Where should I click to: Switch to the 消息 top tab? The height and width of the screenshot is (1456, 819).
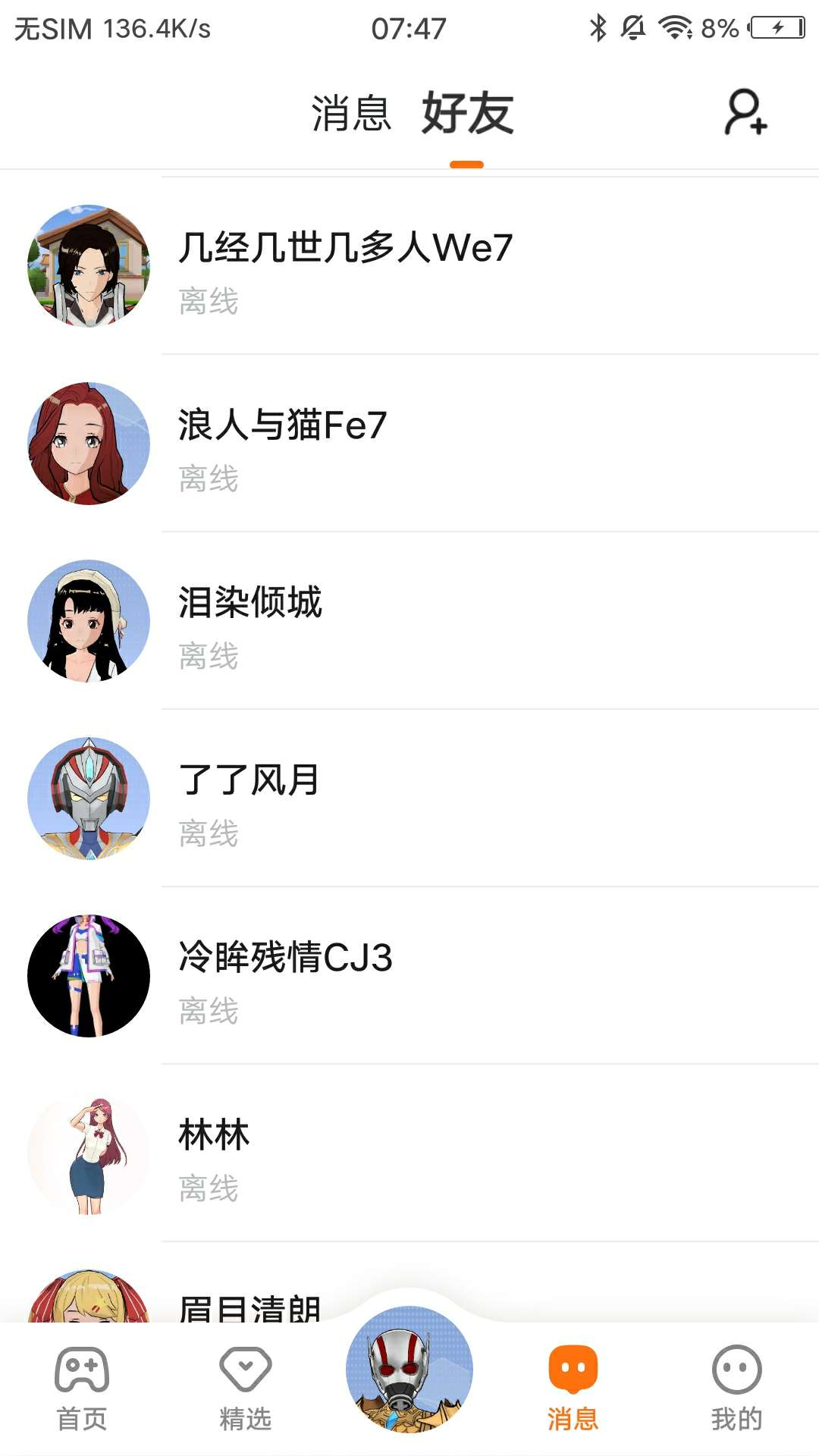coord(351,114)
